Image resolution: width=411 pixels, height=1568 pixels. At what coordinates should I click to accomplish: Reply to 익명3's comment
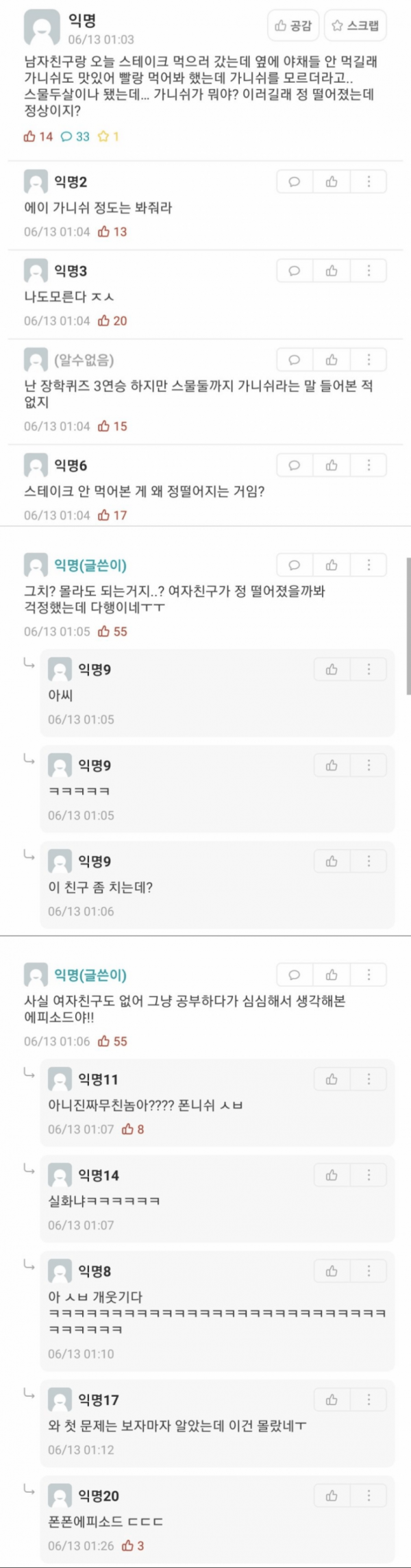click(x=295, y=271)
